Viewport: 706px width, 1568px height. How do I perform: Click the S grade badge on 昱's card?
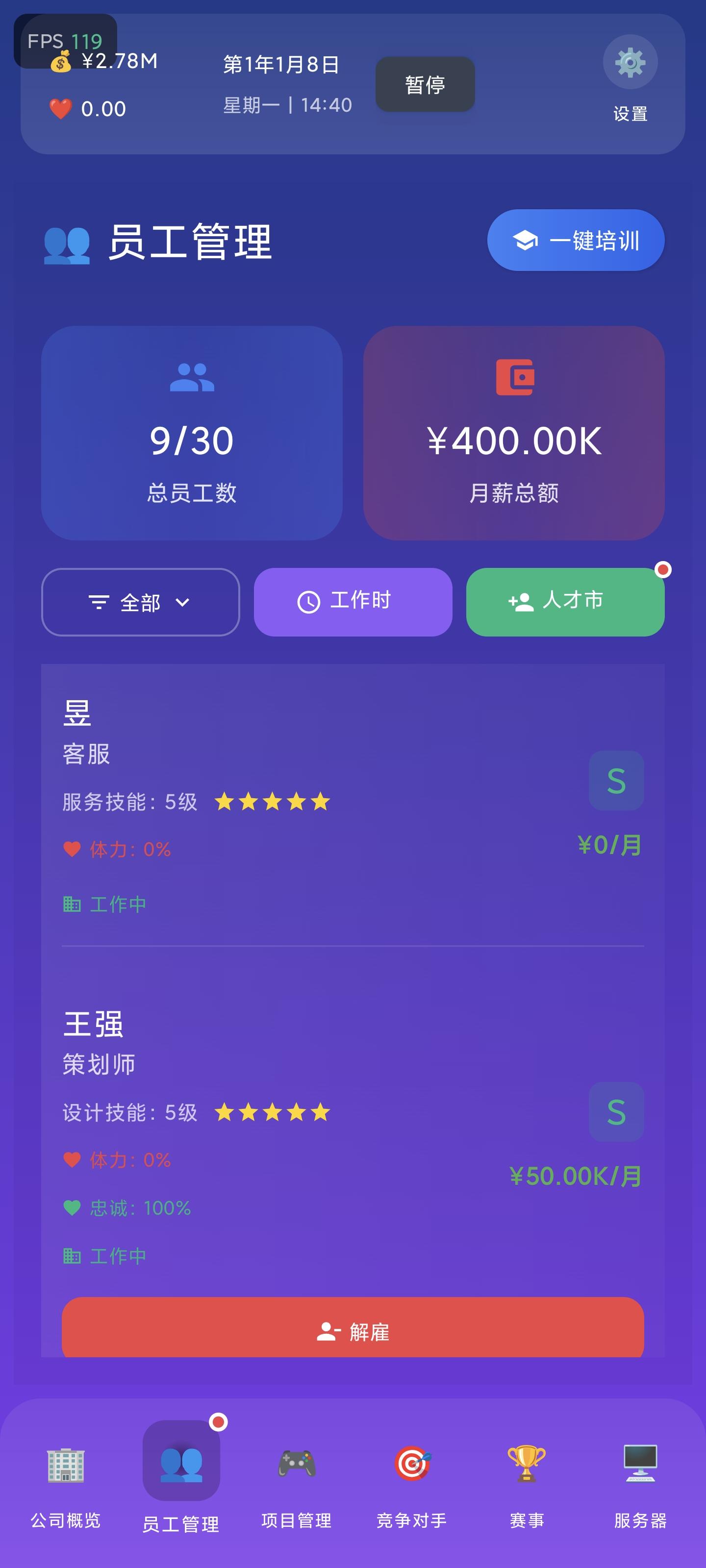[x=617, y=782]
